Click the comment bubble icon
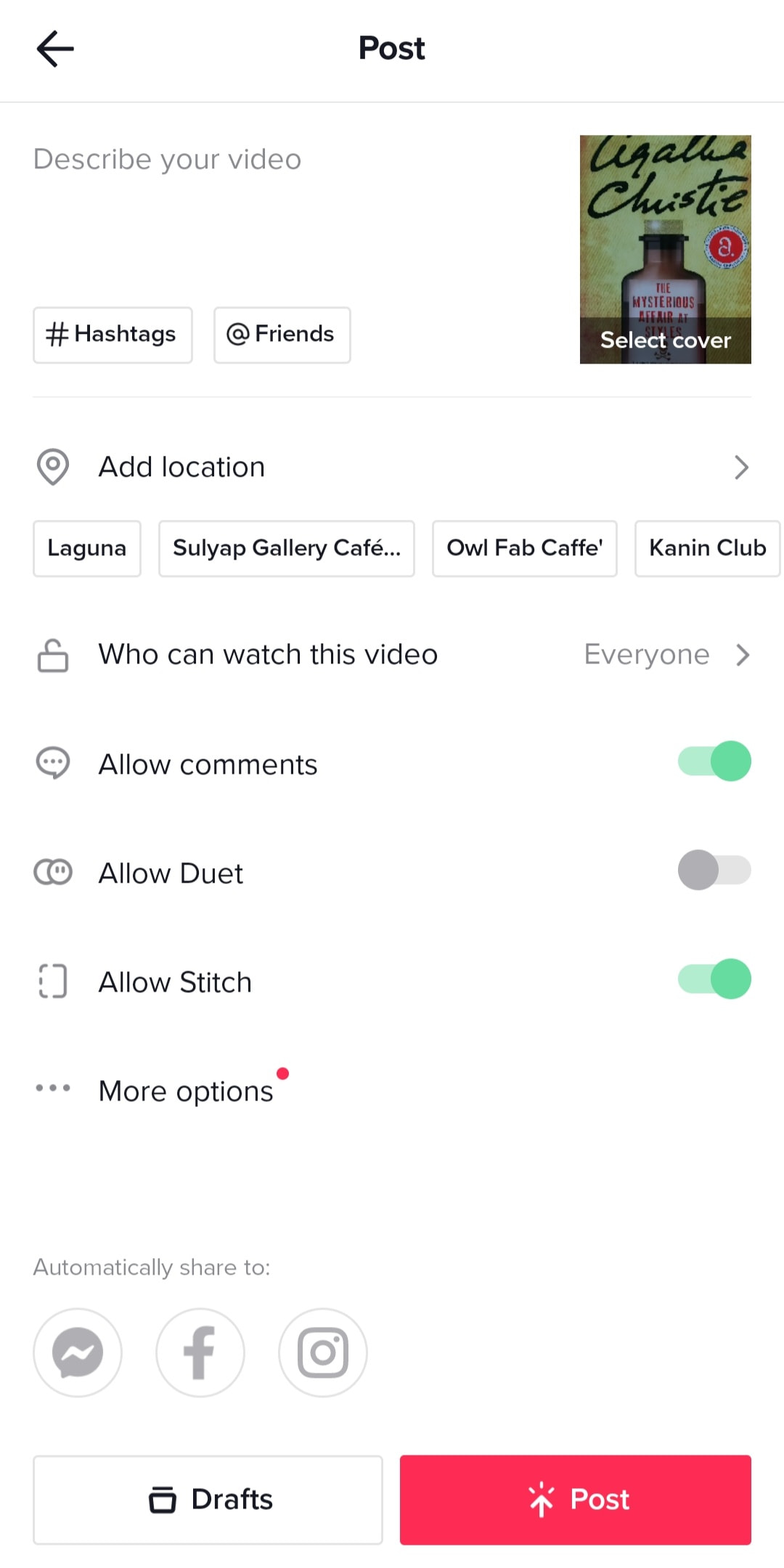784x1568 pixels. click(52, 763)
